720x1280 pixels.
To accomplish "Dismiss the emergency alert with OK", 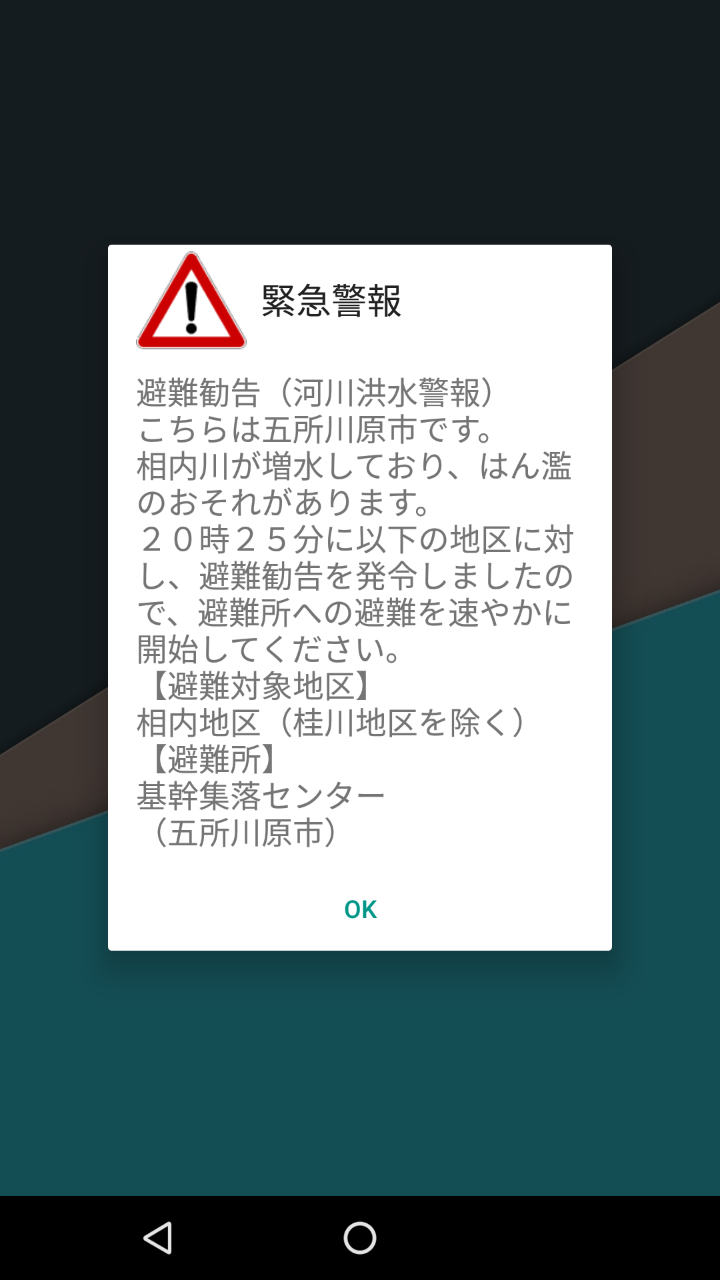I will (x=360, y=909).
